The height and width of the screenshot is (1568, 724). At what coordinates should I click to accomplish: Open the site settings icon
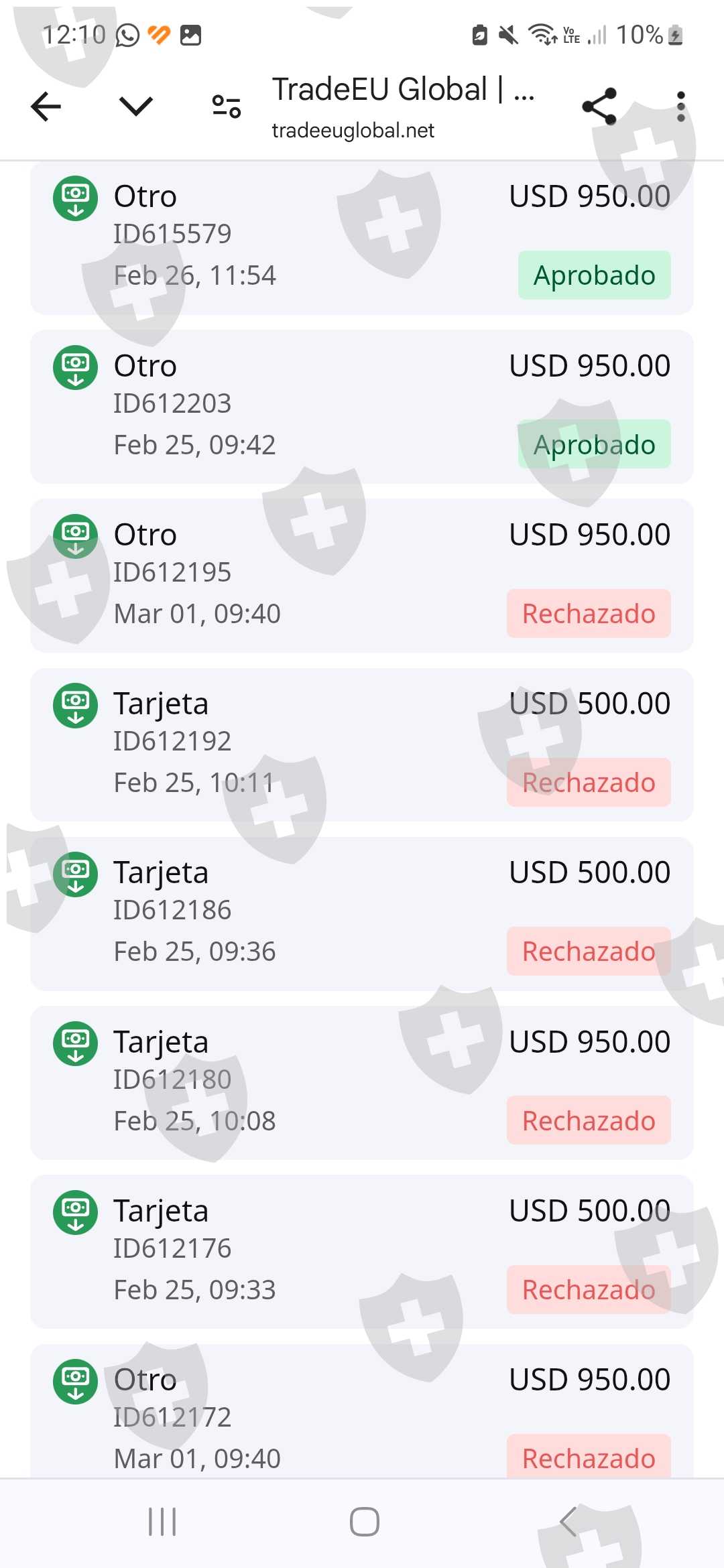227,107
